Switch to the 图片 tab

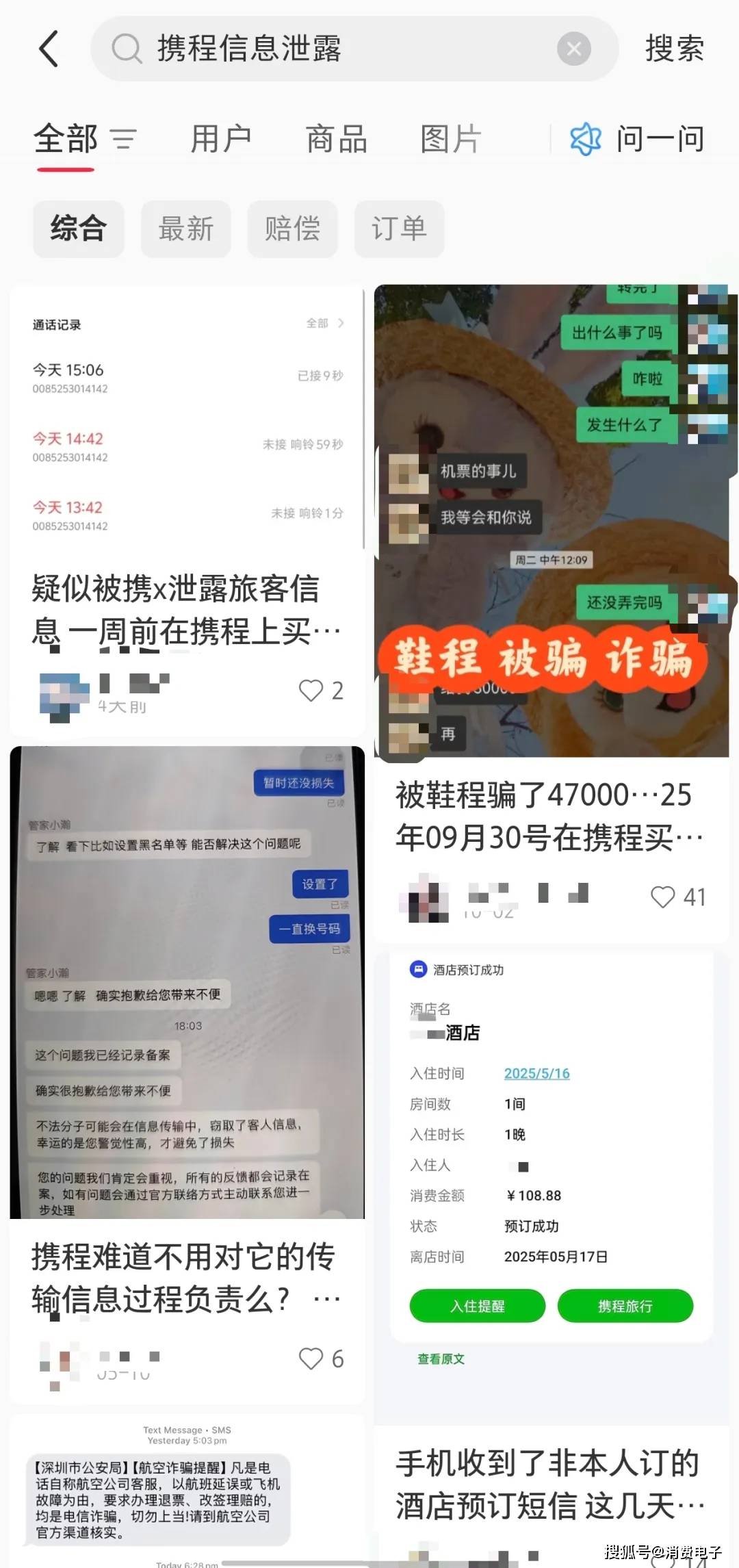pos(450,139)
